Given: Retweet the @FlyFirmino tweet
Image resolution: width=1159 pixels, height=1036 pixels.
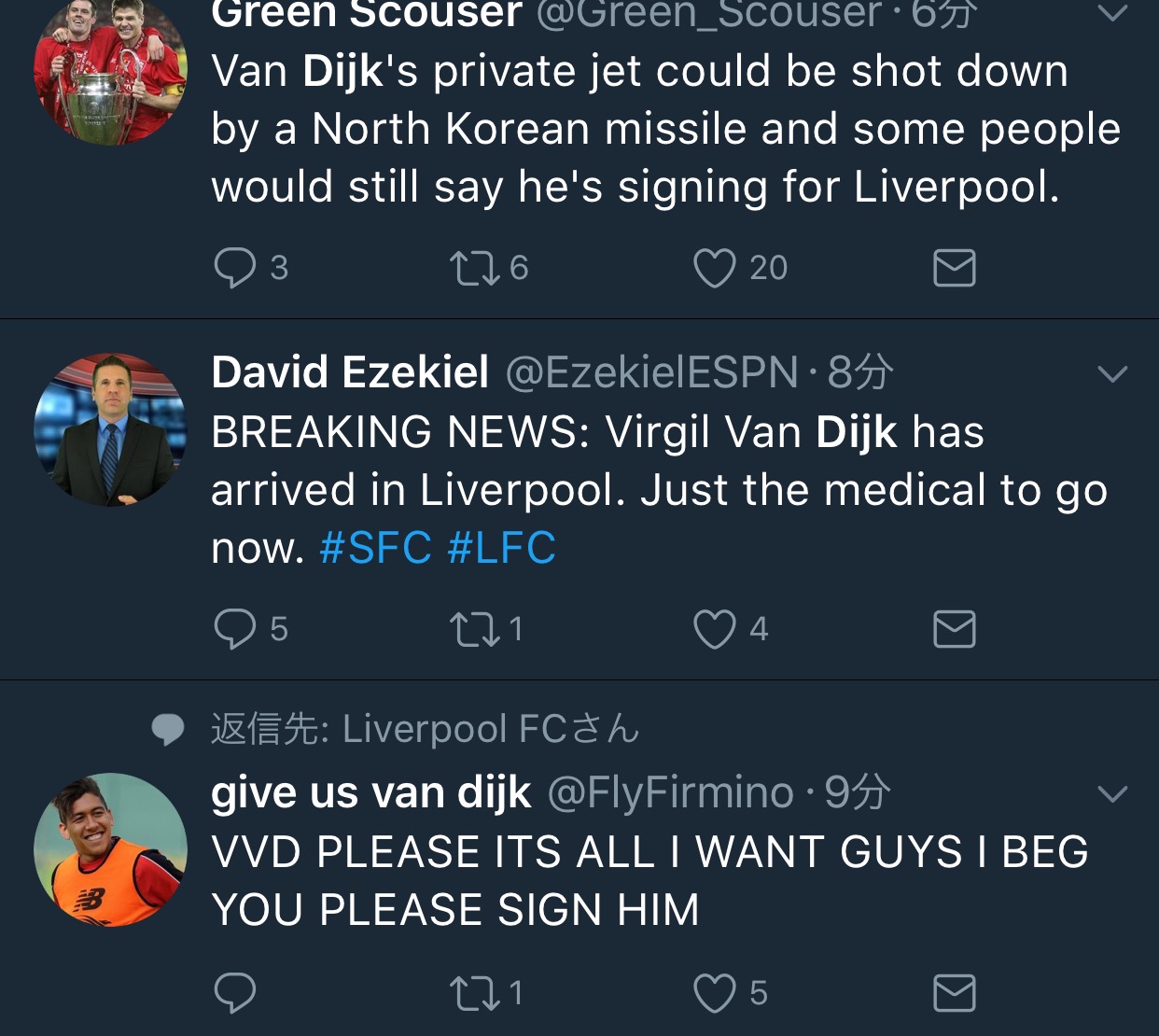Looking at the screenshot, I should point(474,993).
